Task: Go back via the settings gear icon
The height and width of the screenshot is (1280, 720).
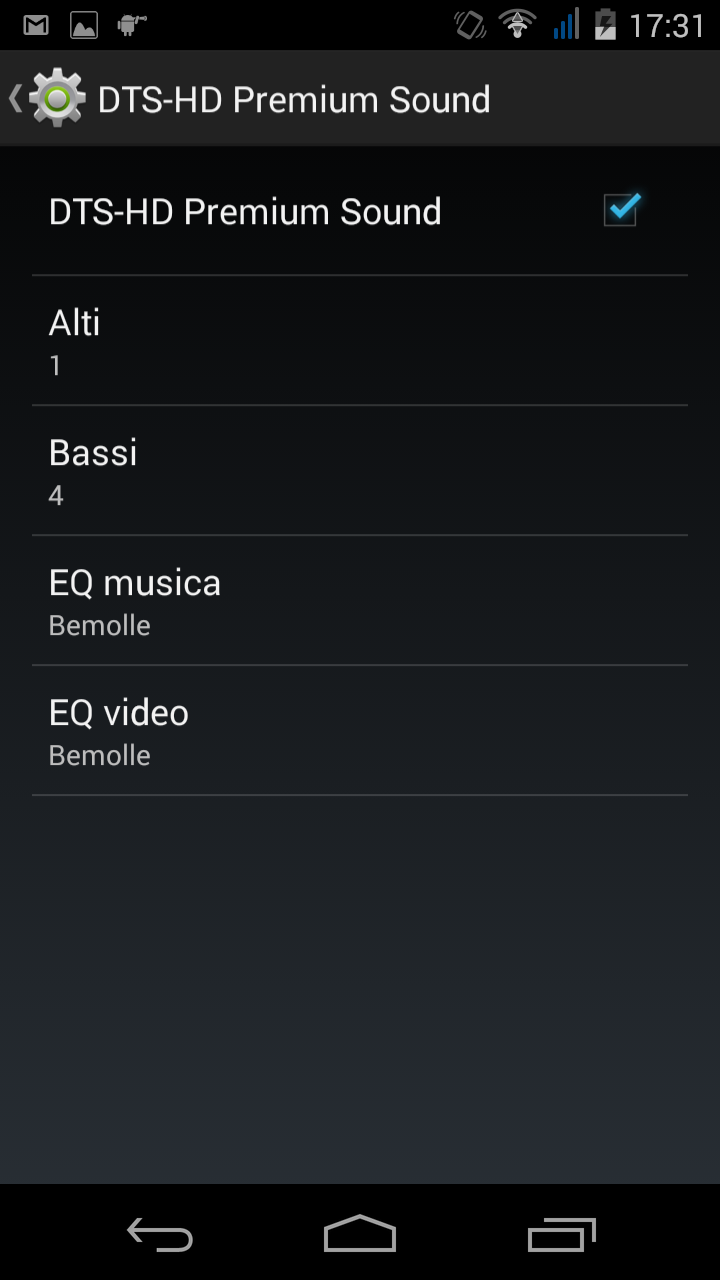Action: tap(57, 99)
